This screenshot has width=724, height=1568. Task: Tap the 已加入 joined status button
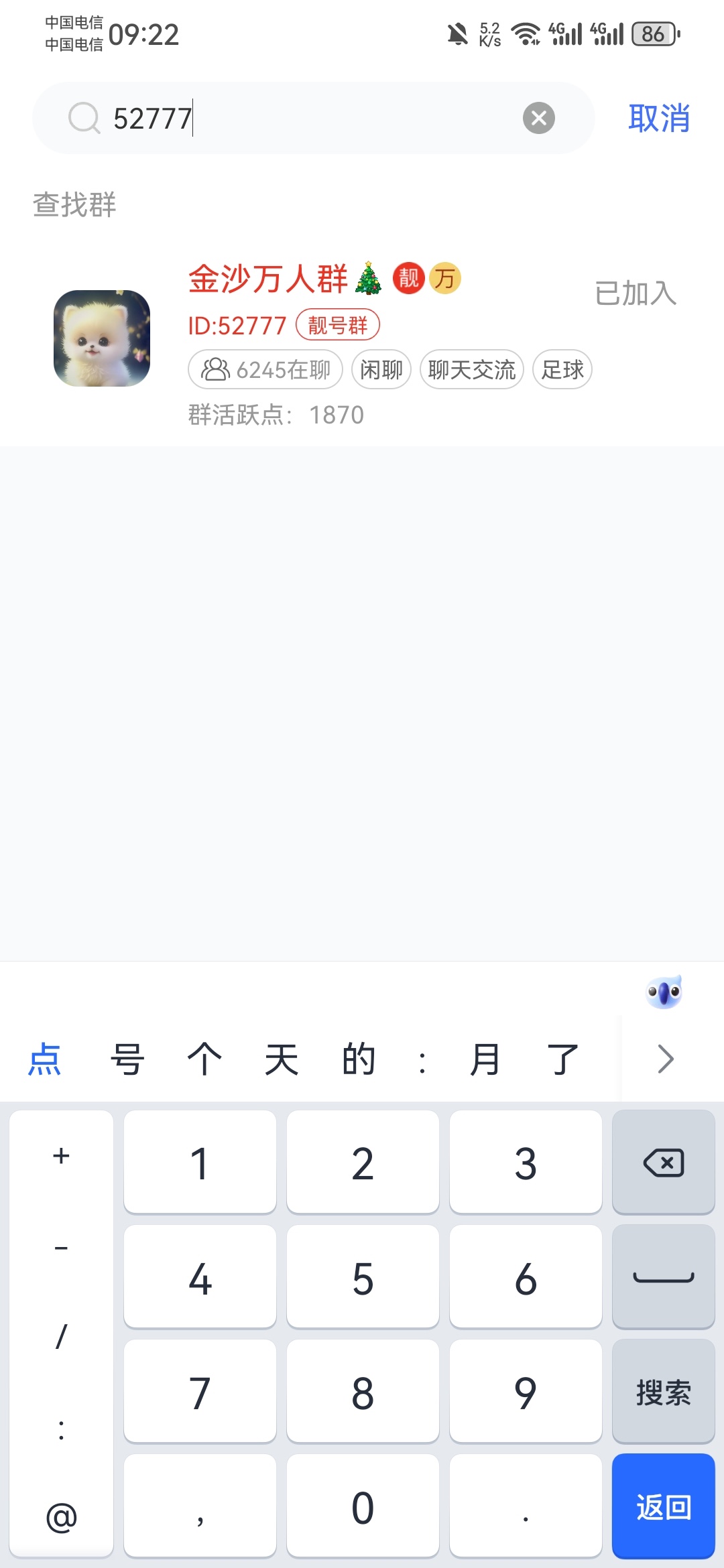click(635, 293)
